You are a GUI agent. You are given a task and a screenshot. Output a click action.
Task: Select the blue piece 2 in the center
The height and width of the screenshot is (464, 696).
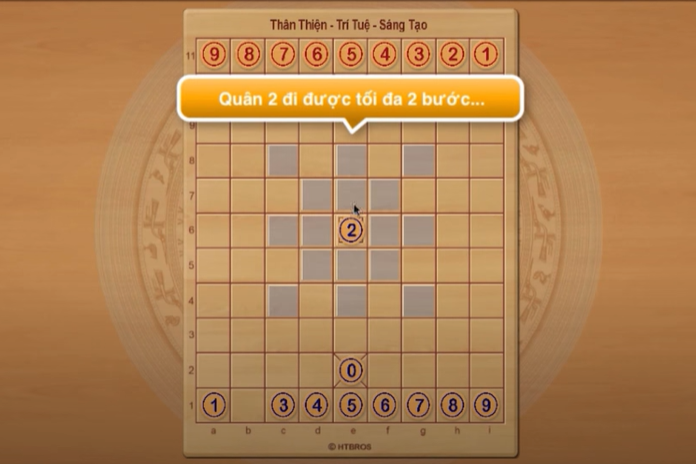point(351,231)
